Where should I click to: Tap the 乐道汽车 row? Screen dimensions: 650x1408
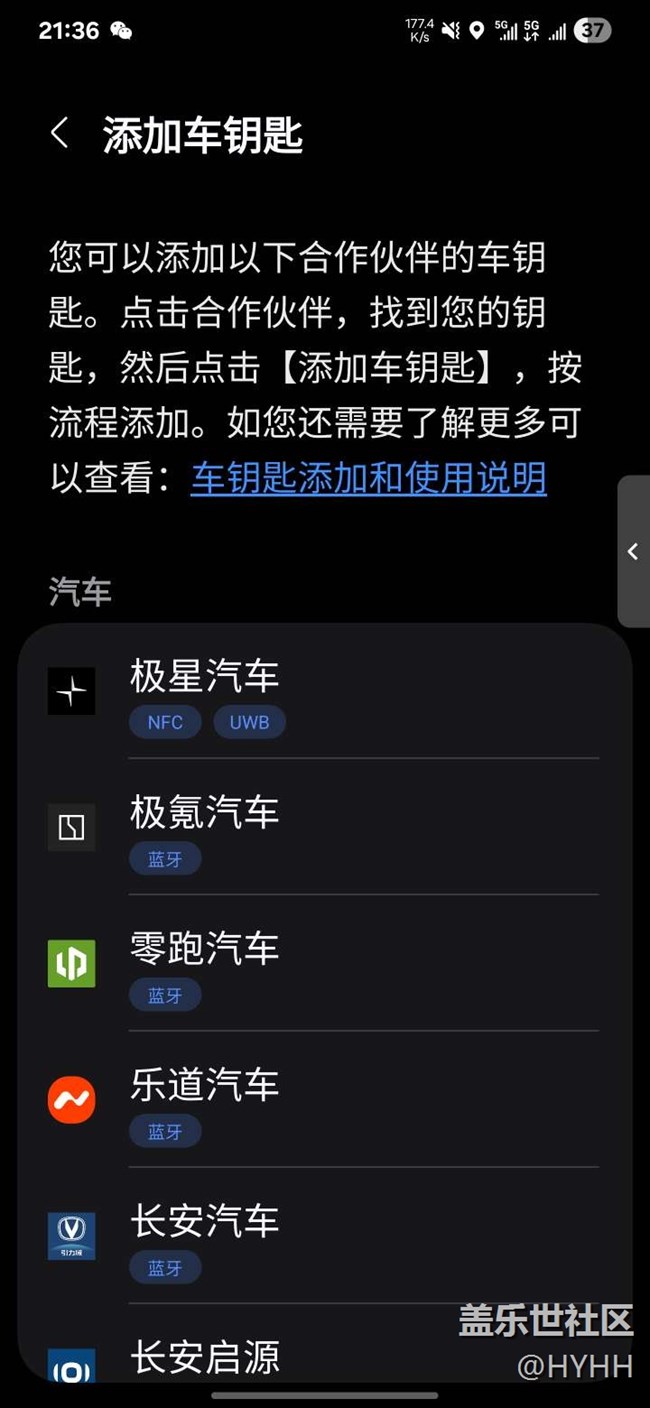point(325,1099)
